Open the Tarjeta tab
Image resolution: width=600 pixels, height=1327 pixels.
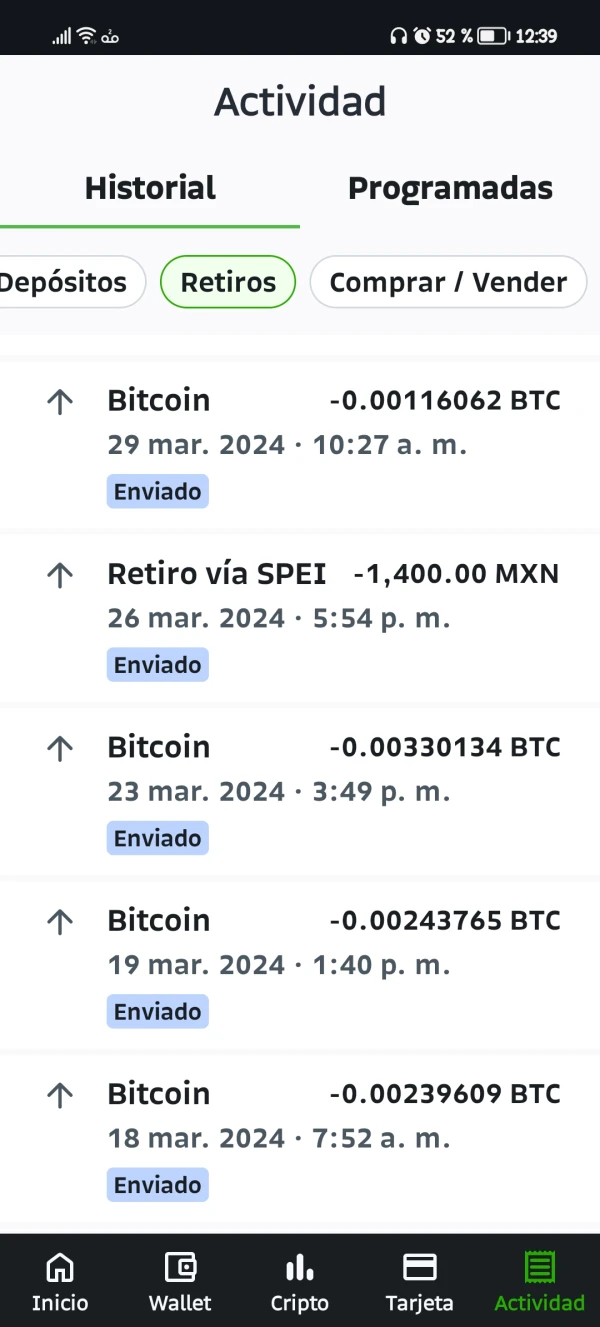point(419,1281)
